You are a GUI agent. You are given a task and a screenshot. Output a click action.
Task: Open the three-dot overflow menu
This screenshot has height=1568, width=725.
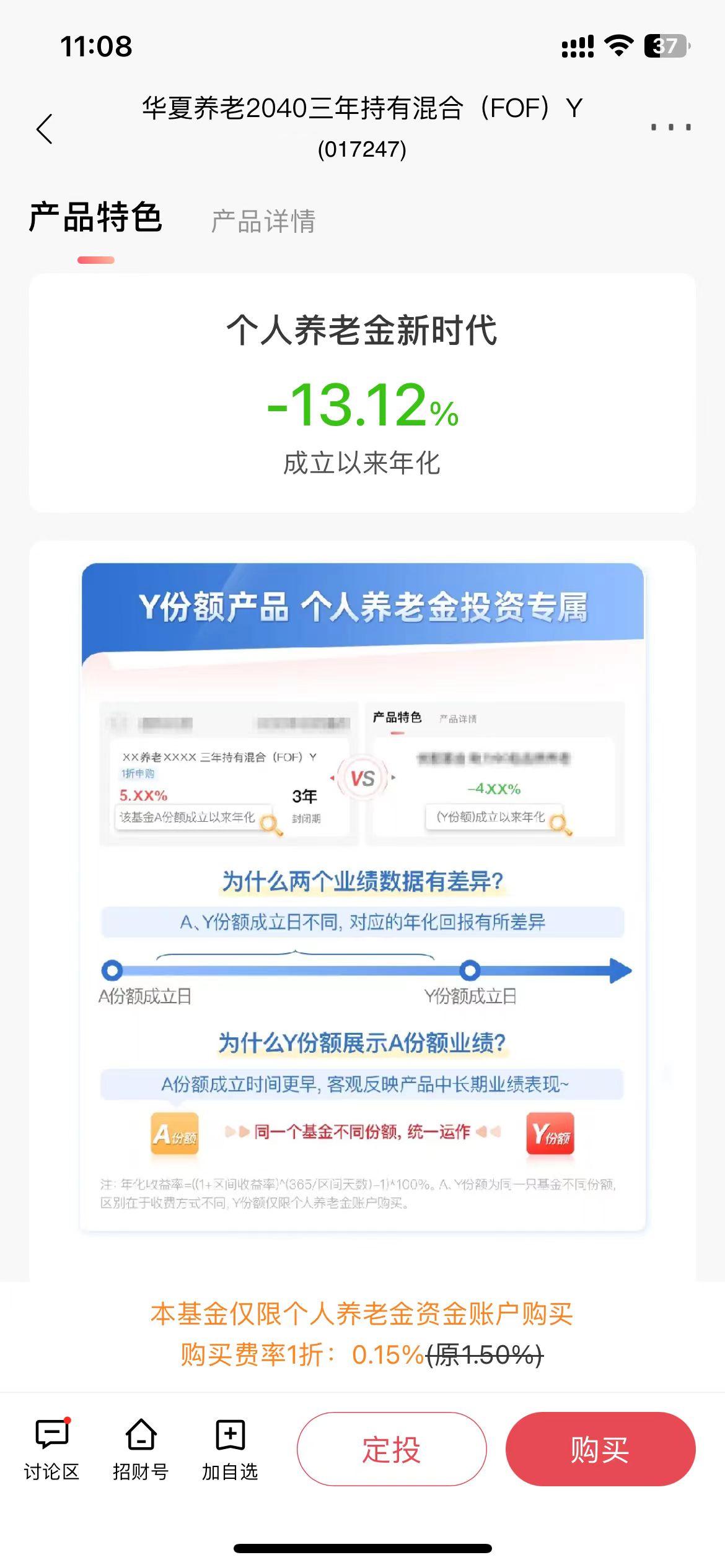tap(670, 128)
